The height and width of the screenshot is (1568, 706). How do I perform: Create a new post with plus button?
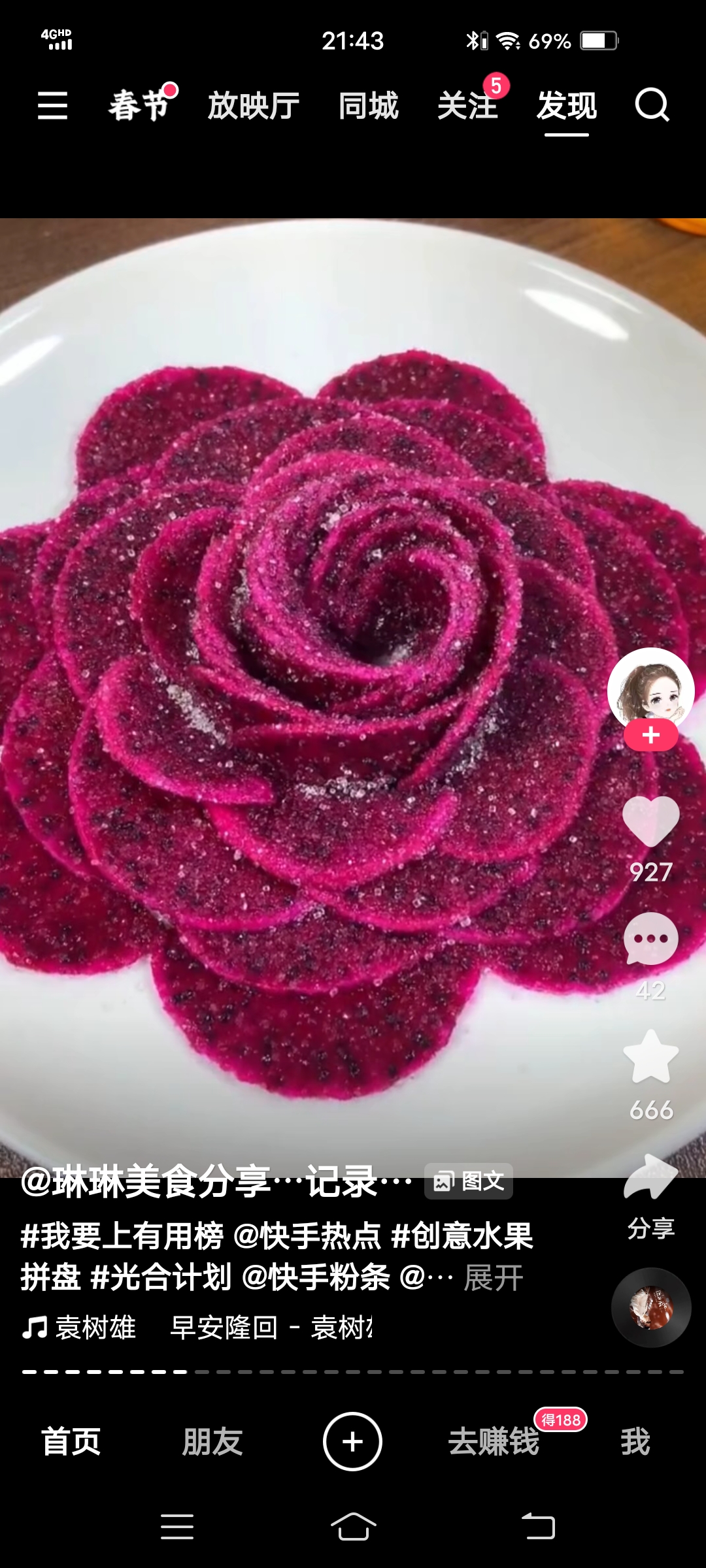tap(352, 1442)
